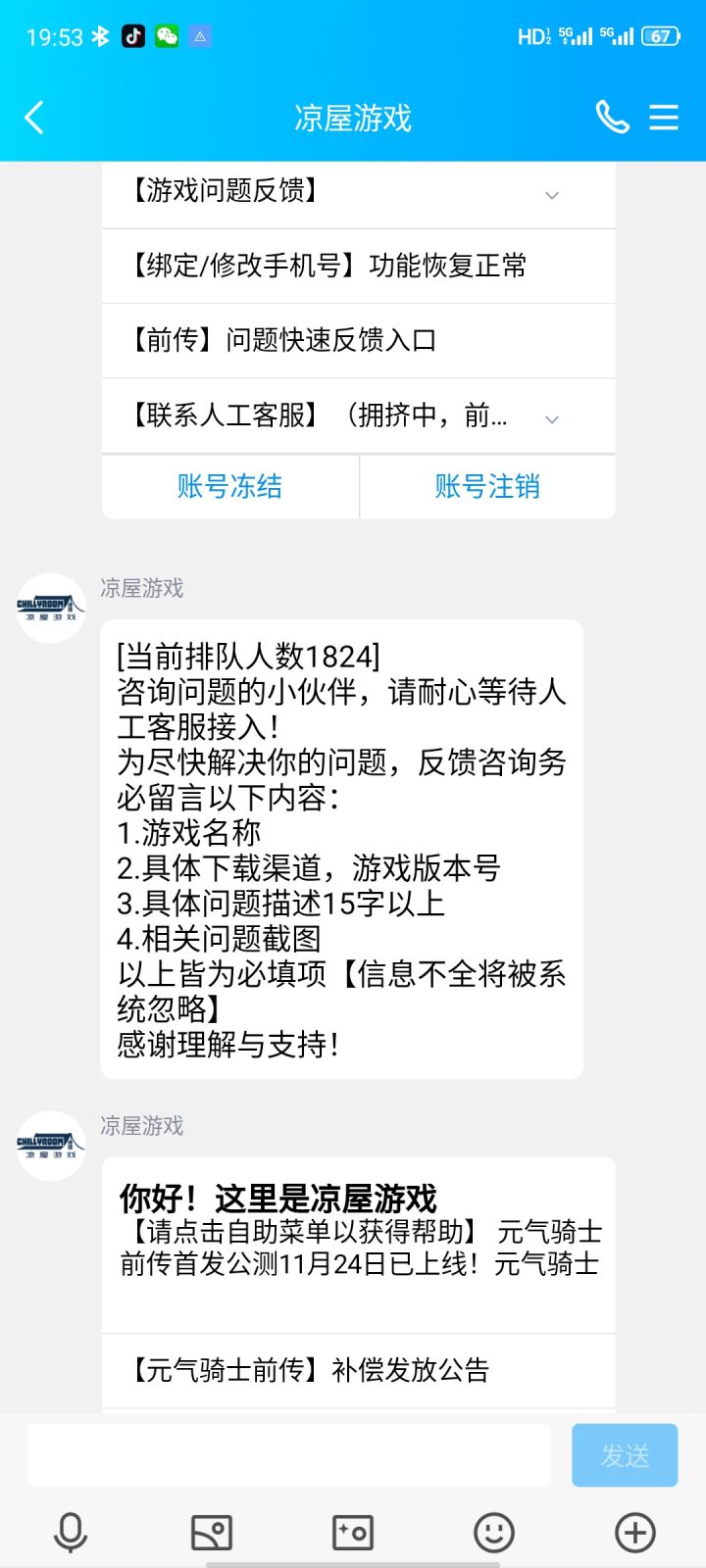Attach a picture from the gallery icon
Image resolution: width=706 pixels, height=1568 pixels.
tap(212, 1533)
